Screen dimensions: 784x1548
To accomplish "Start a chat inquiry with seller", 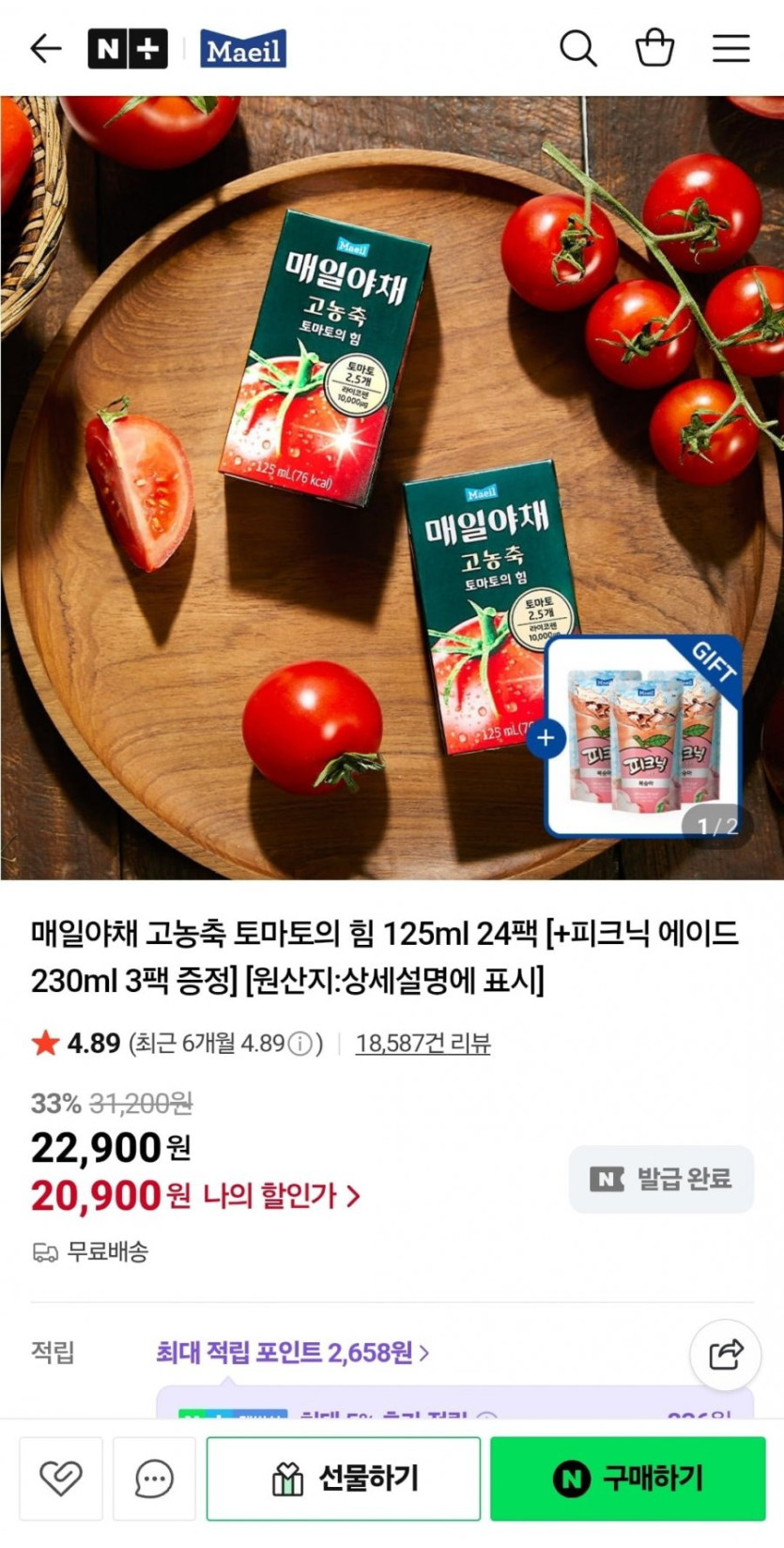I will point(154,1478).
